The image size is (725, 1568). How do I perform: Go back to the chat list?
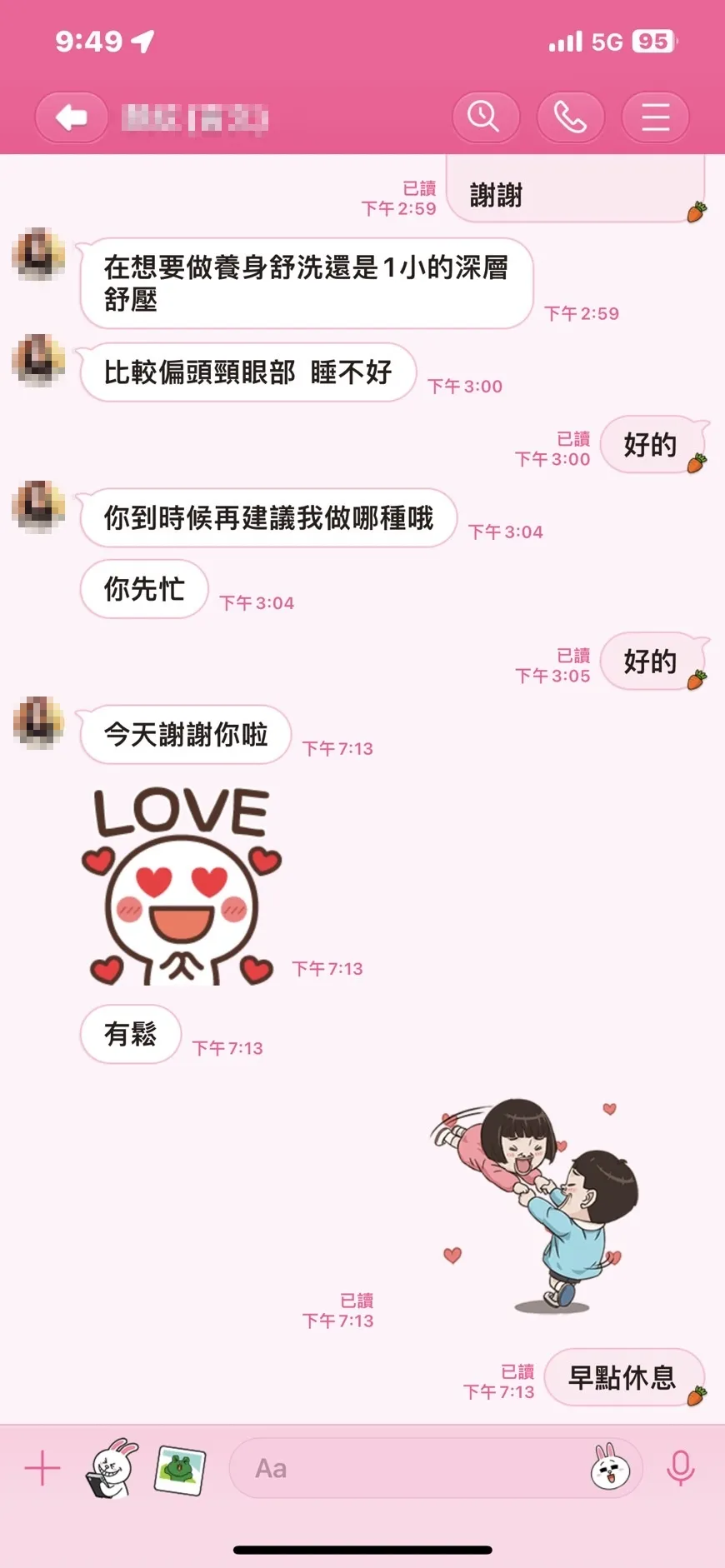71,117
